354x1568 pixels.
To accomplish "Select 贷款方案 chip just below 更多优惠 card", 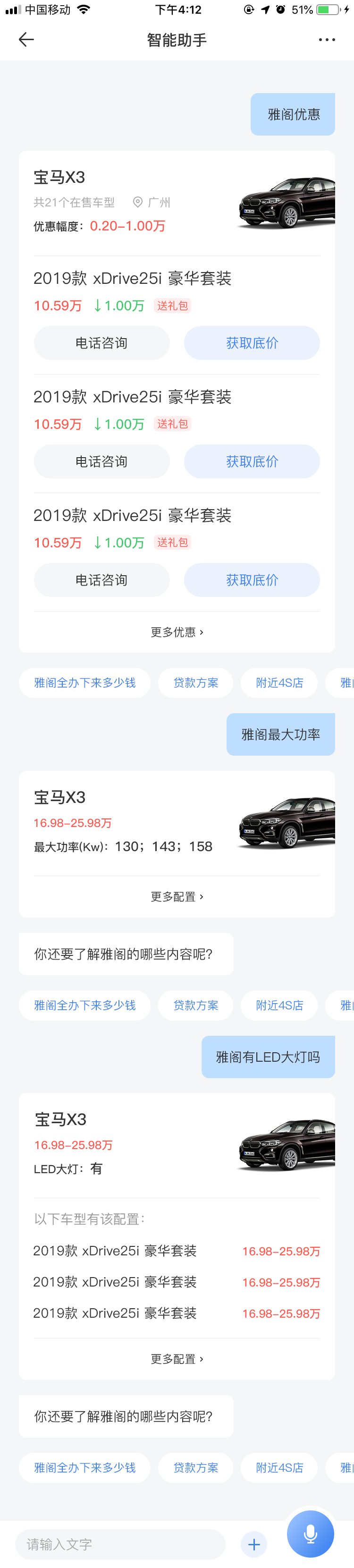I will click(x=195, y=683).
